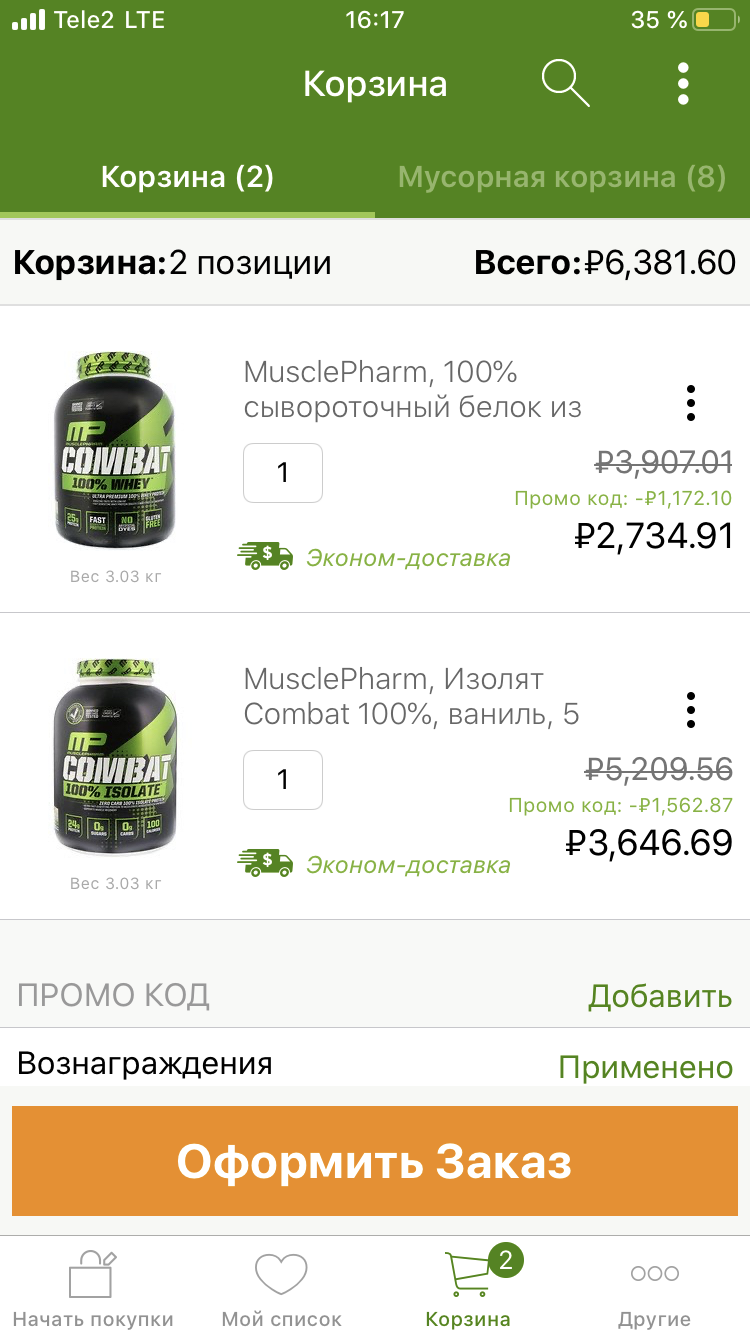Screen dimensions: 750x1334
Task: Tap the Оформить Заказ checkout button
Action: coord(375,1162)
